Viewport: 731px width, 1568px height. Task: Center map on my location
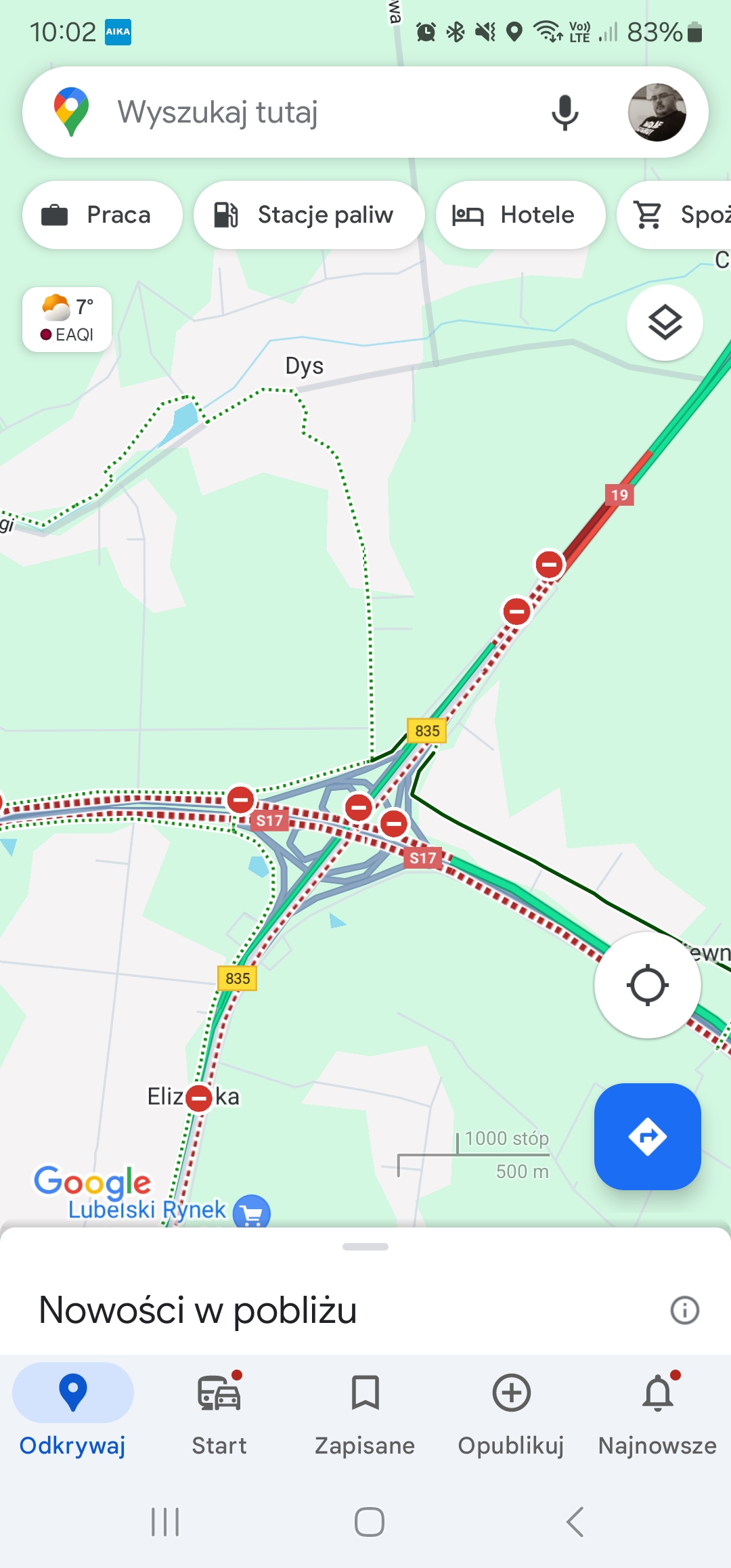647,985
